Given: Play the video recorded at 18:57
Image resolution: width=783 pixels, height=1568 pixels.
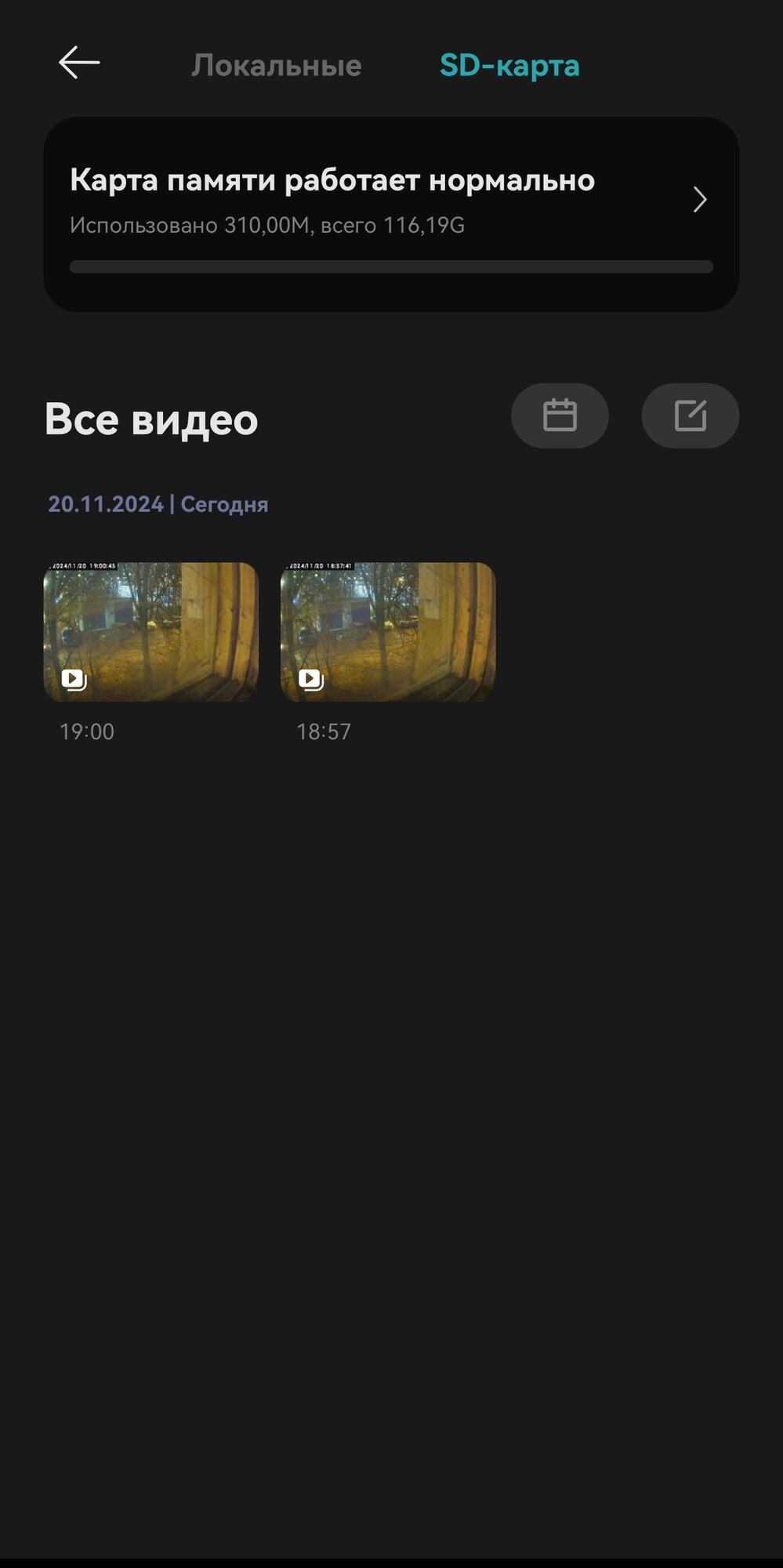Looking at the screenshot, I should click(x=388, y=632).
